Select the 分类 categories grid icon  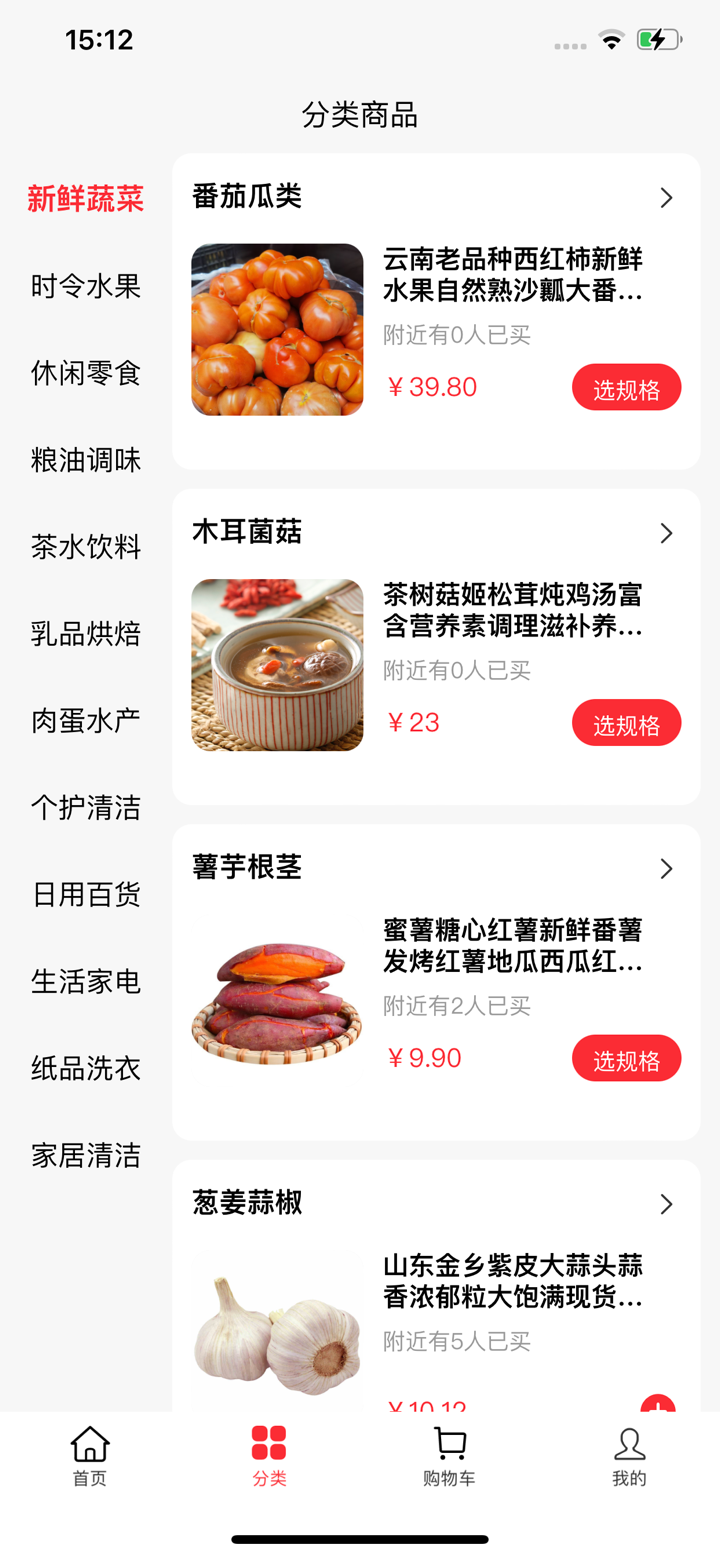269,1443
